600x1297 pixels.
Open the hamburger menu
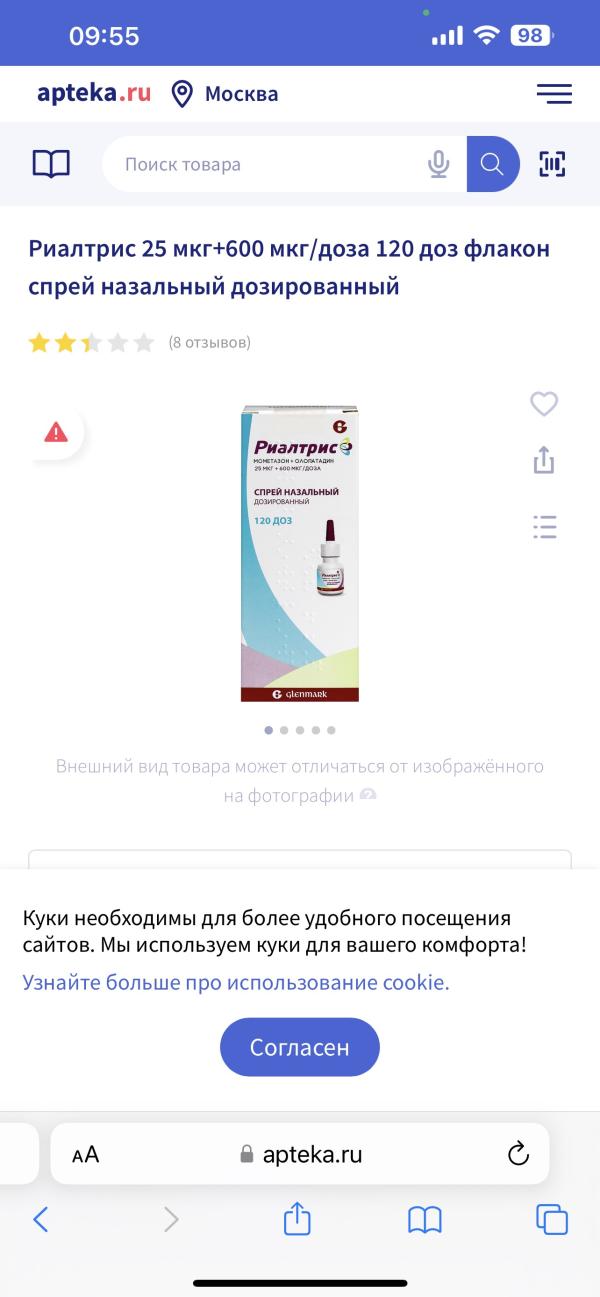click(x=554, y=94)
